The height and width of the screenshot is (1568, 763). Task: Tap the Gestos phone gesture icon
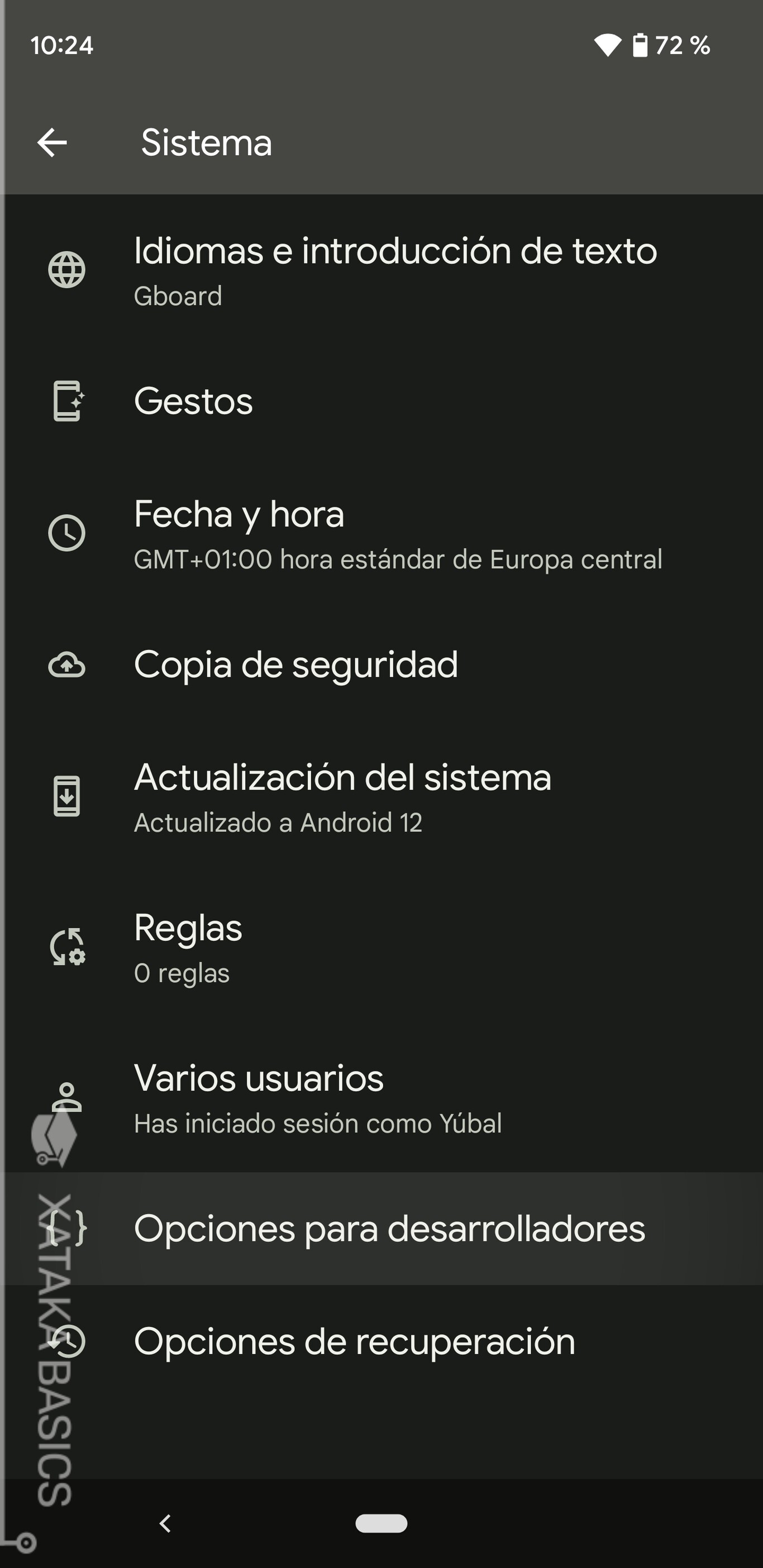point(66,401)
